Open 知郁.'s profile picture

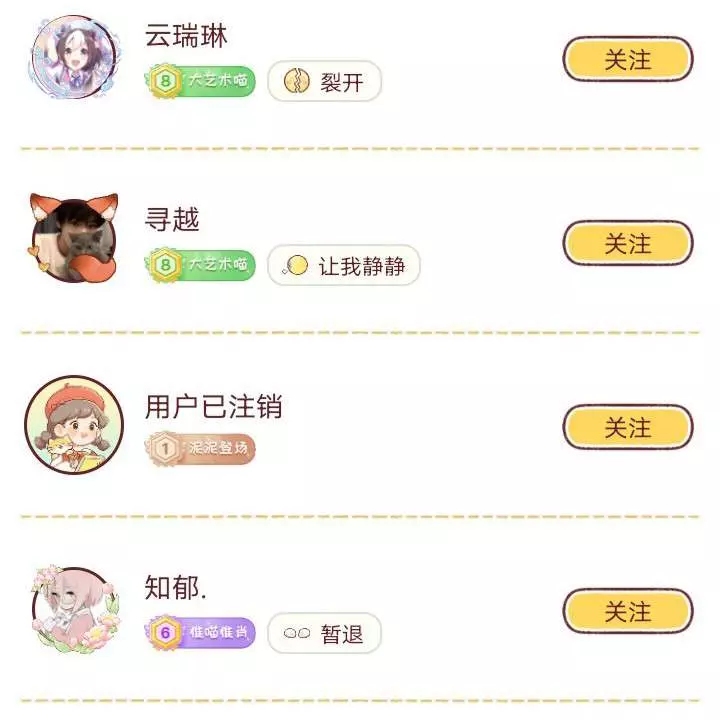pyautogui.click(x=74, y=610)
